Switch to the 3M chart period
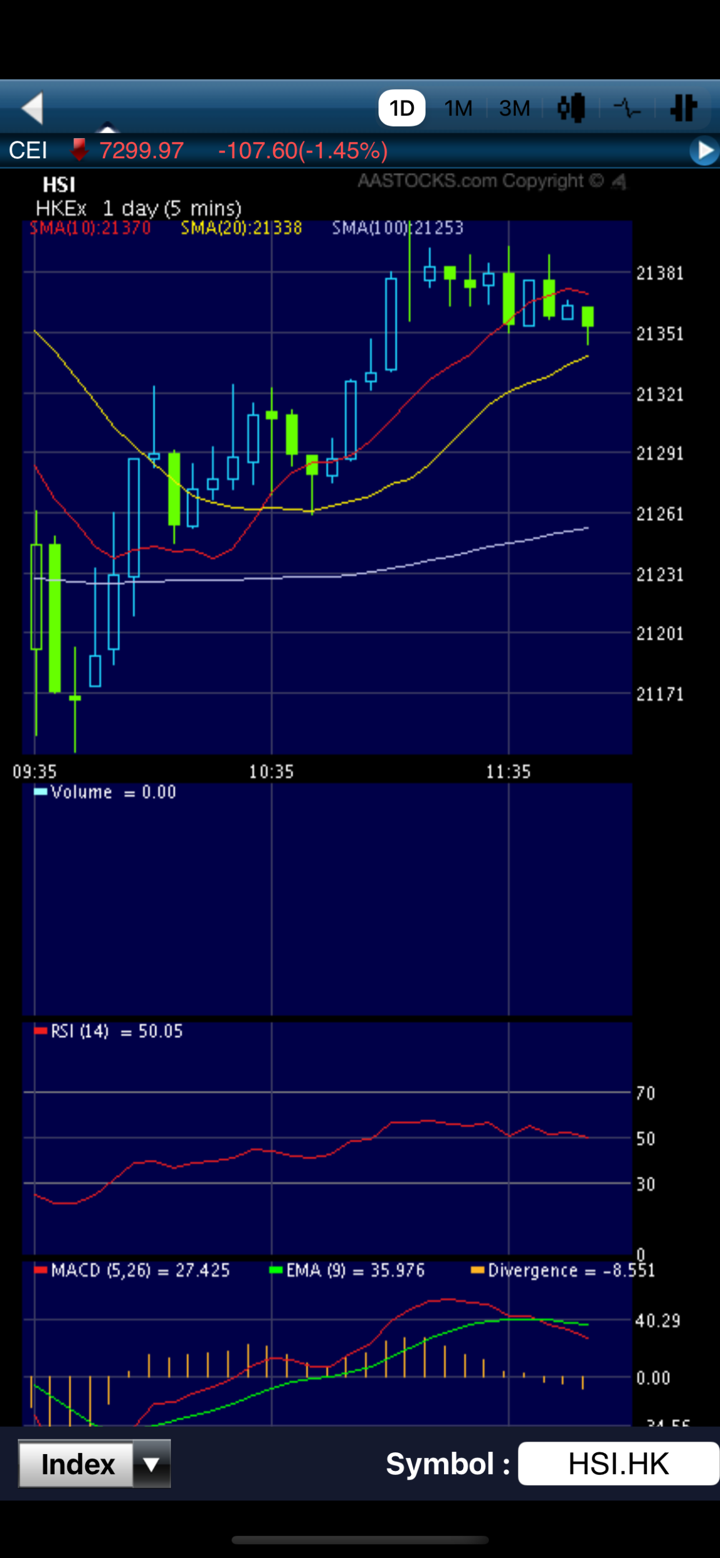Viewport: 720px width, 1558px height. [x=514, y=108]
